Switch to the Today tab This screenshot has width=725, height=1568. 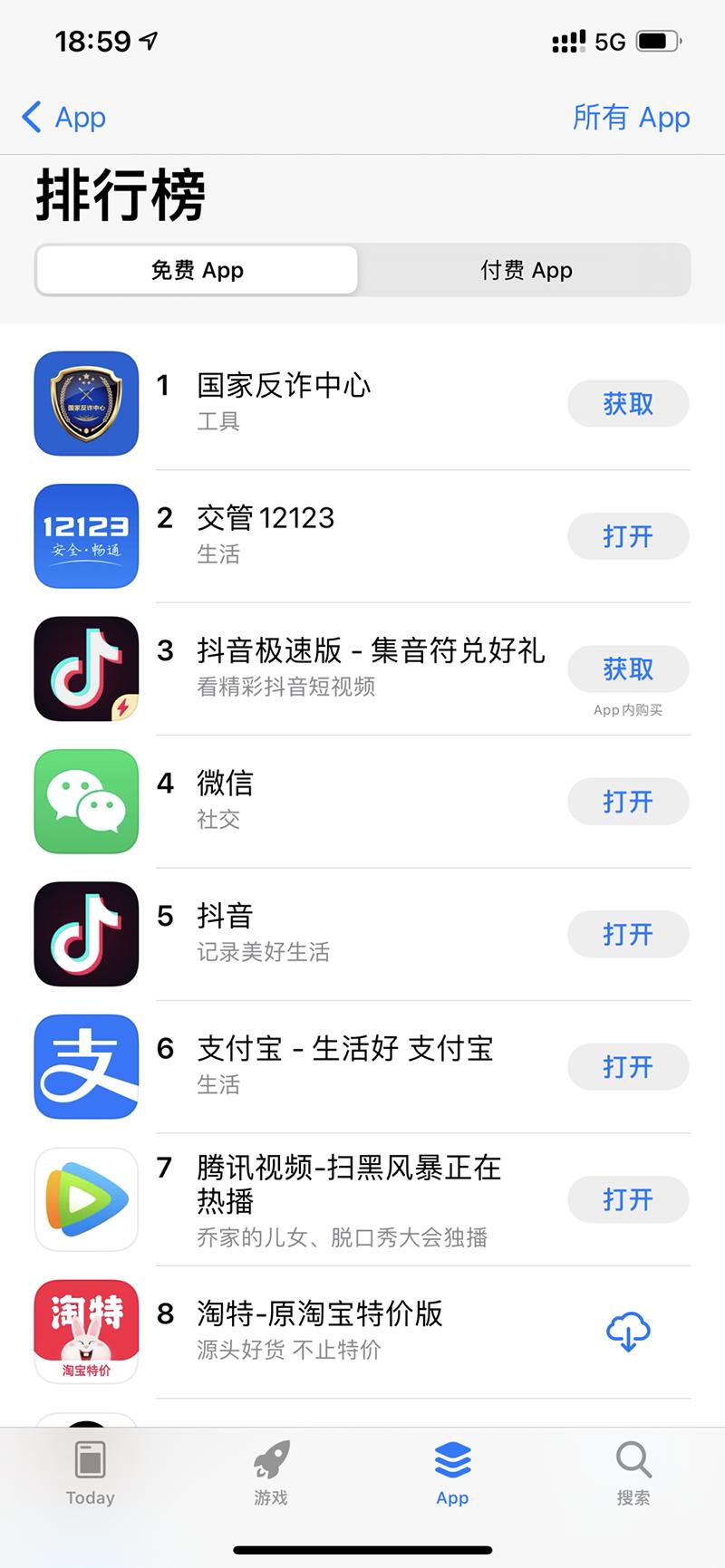click(91, 1472)
